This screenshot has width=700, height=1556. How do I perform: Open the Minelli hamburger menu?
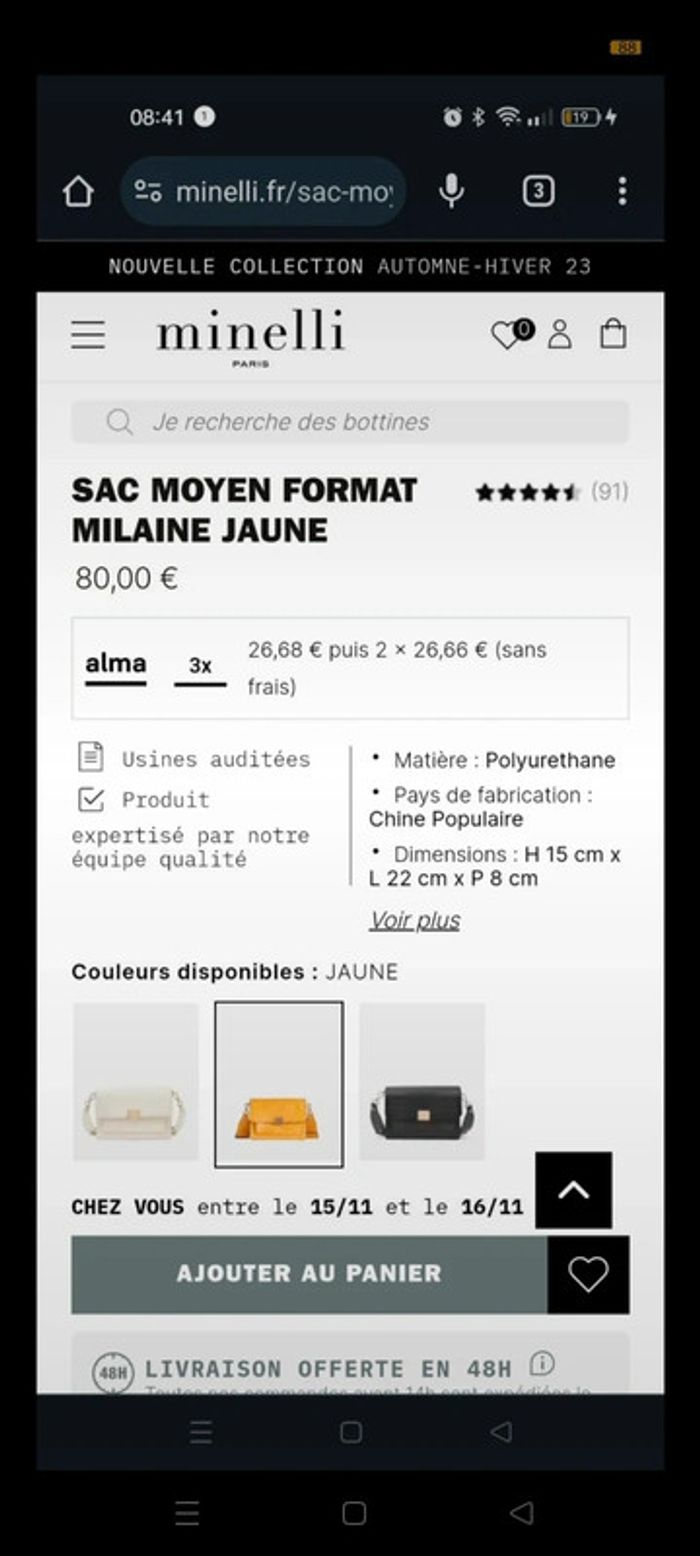point(88,334)
